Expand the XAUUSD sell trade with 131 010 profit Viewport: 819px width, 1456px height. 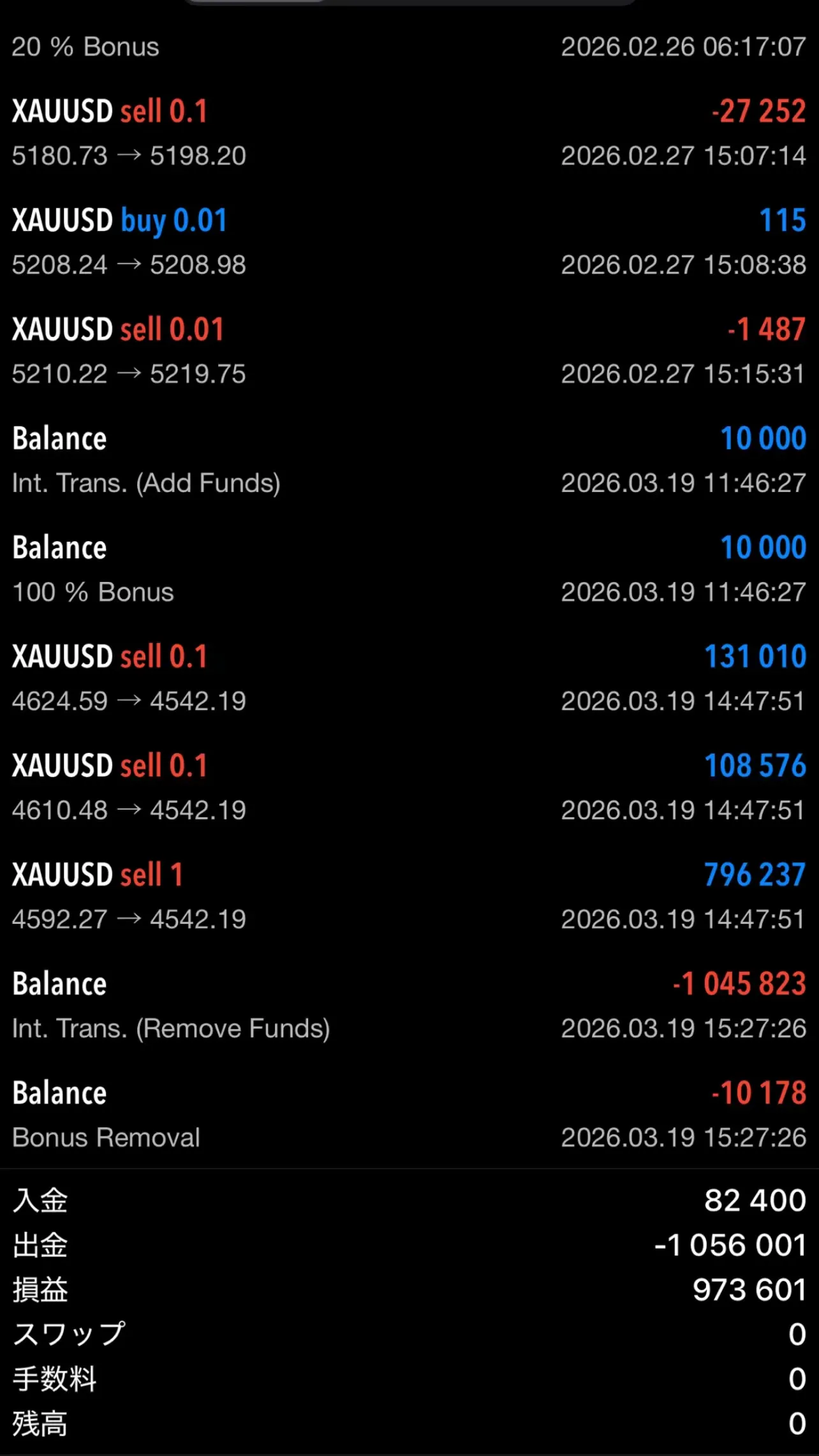408,678
